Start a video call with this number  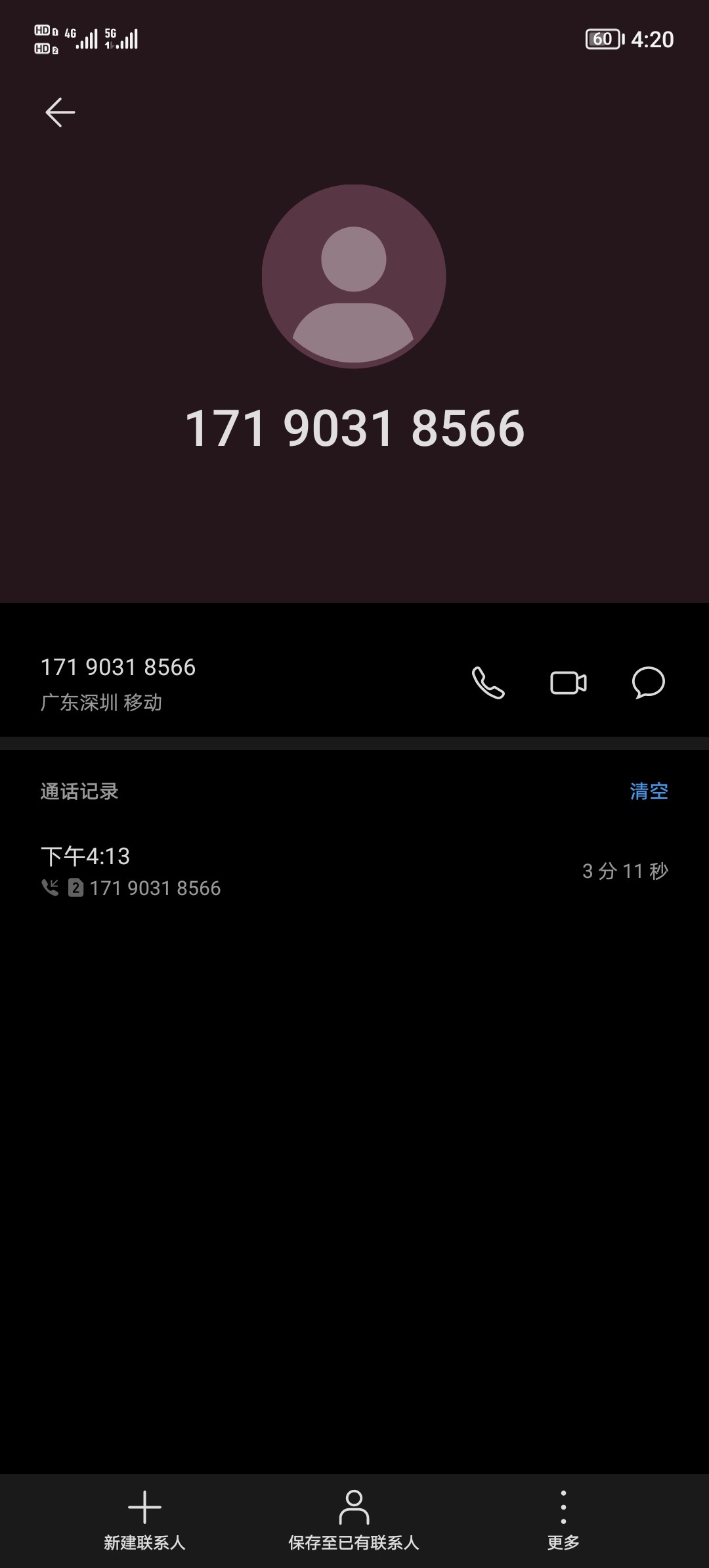(569, 683)
